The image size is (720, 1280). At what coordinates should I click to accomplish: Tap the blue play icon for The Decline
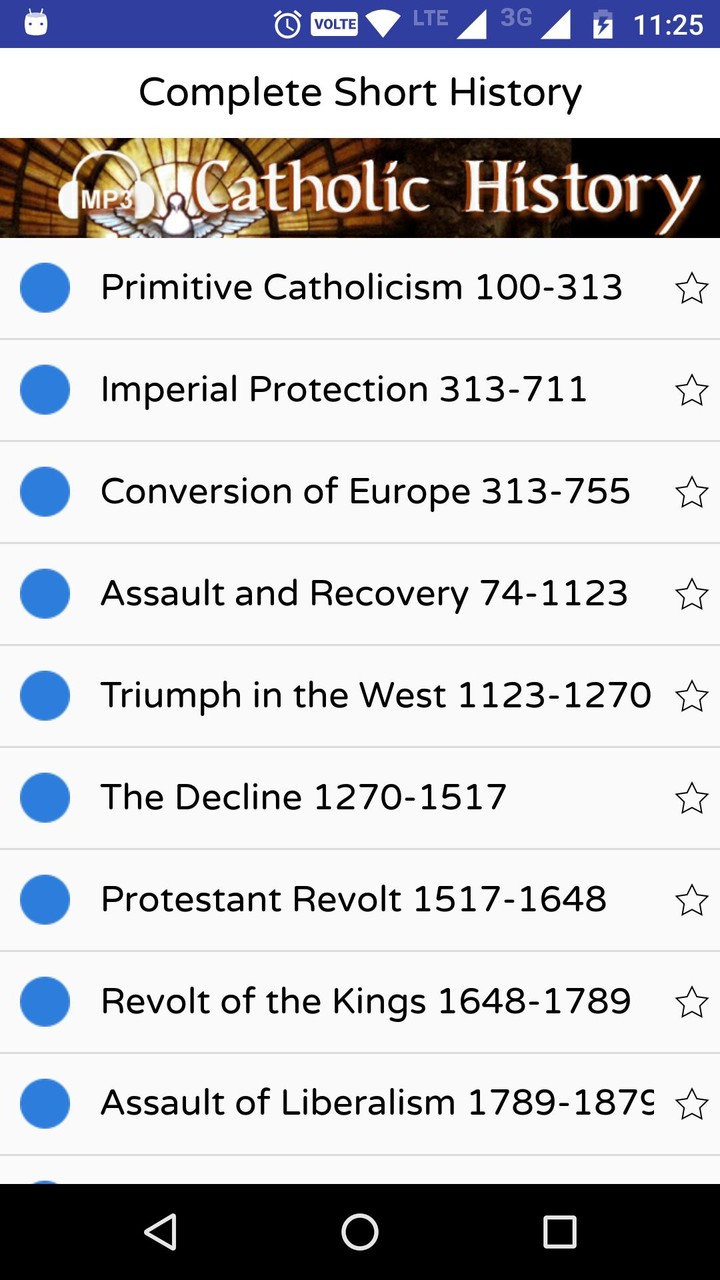coord(44,797)
